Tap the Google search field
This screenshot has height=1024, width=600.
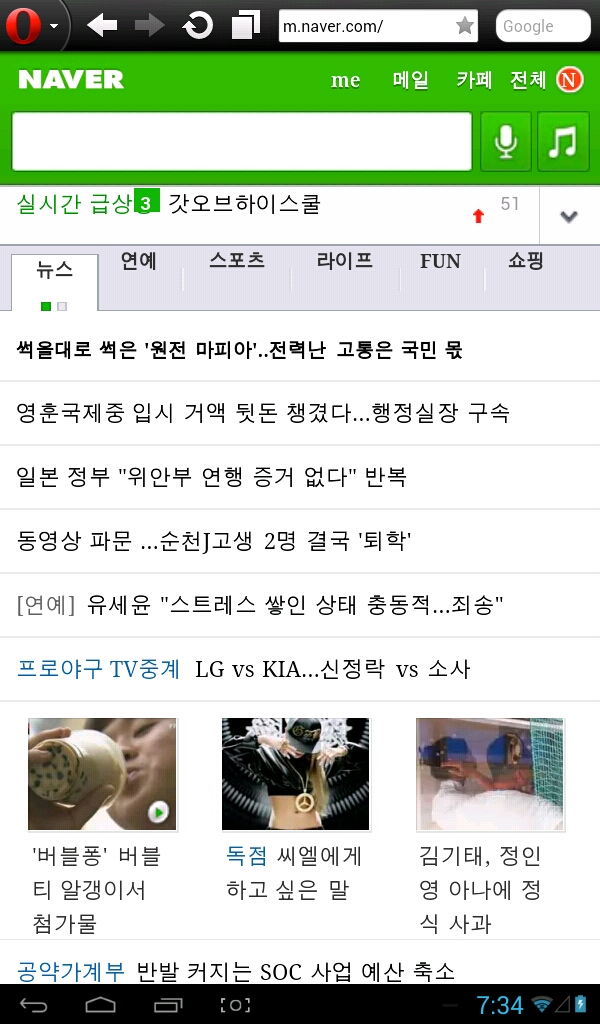(542, 27)
